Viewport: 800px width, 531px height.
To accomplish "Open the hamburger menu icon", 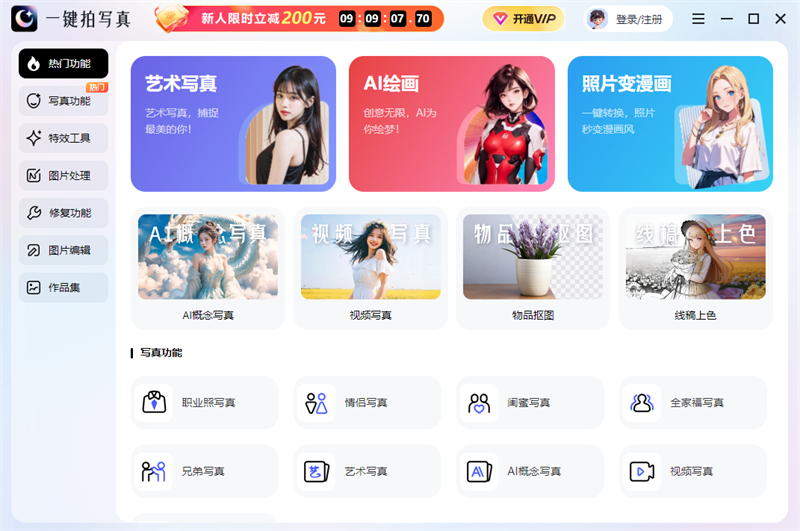I will coord(698,19).
